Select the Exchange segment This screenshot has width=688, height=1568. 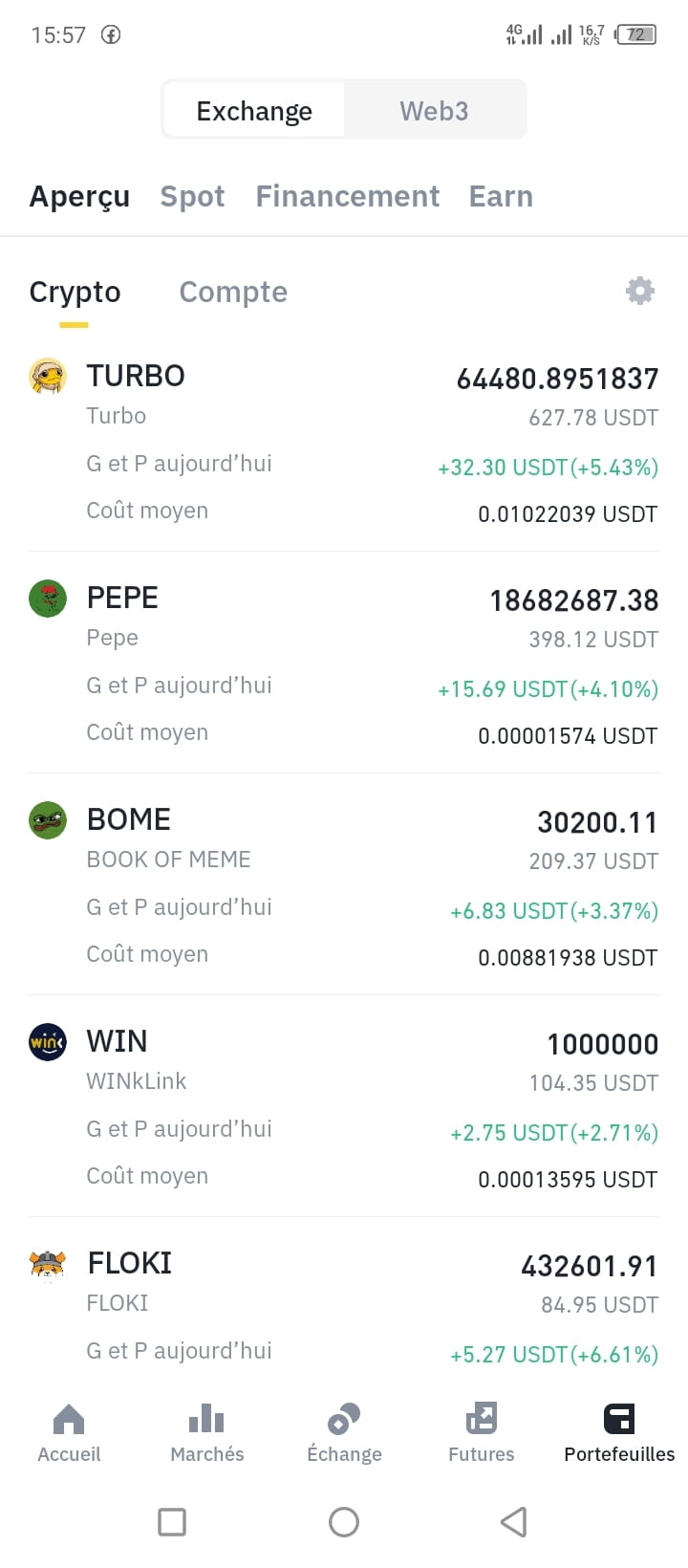[x=254, y=111]
